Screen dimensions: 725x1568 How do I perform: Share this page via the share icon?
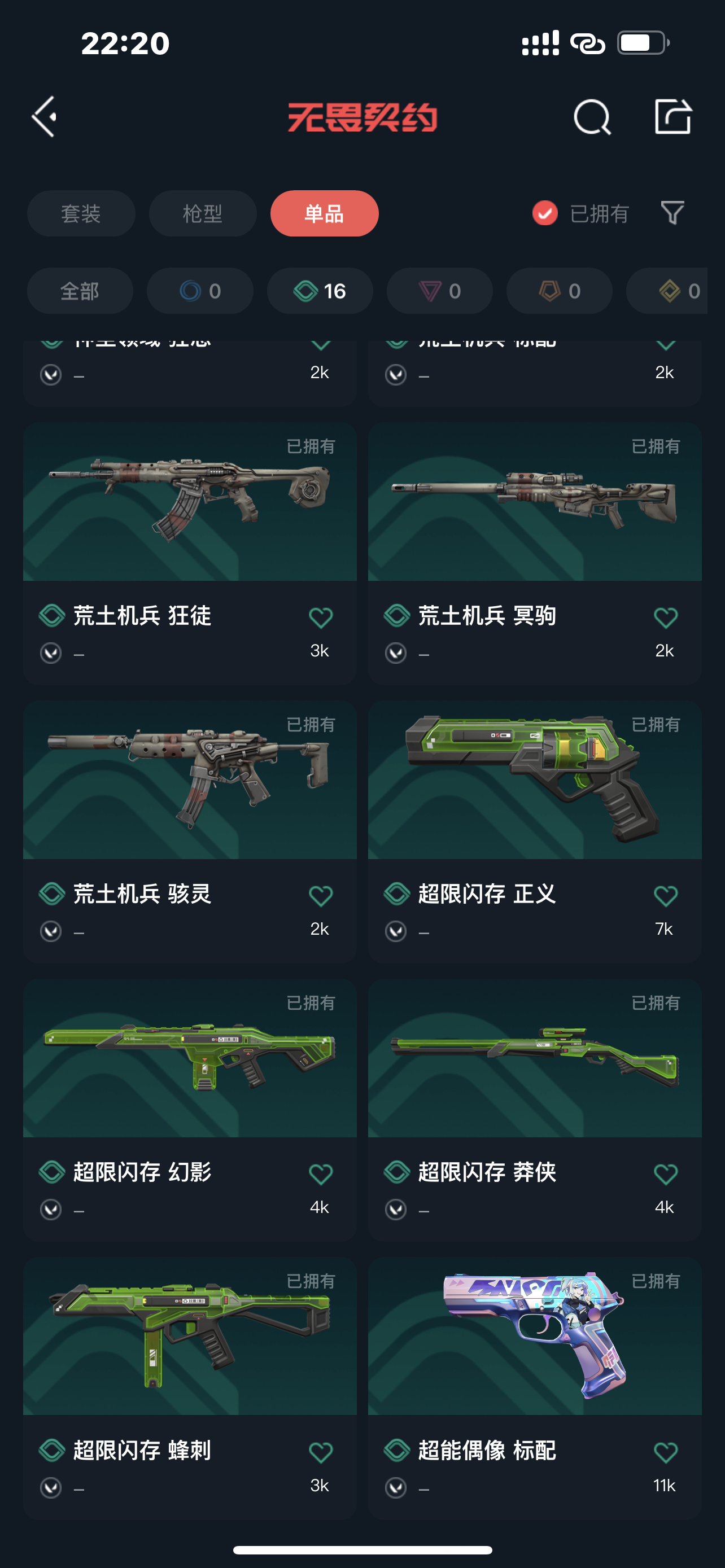(x=672, y=116)
